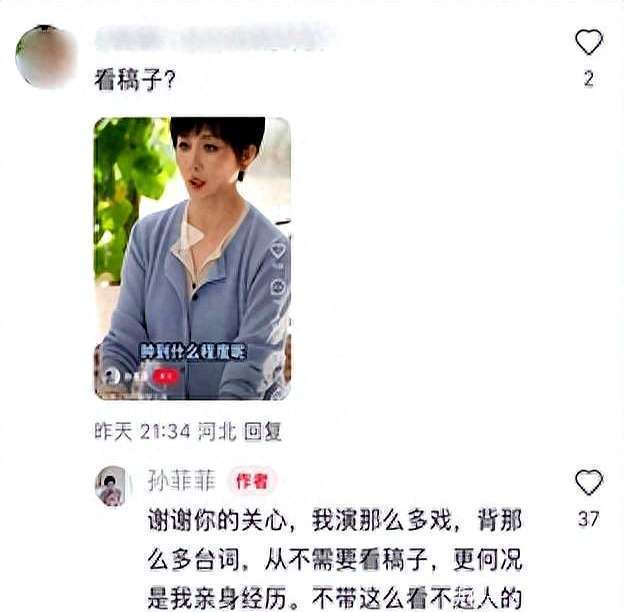Like the comment asking 看稿子?

[x=589, y=43]
